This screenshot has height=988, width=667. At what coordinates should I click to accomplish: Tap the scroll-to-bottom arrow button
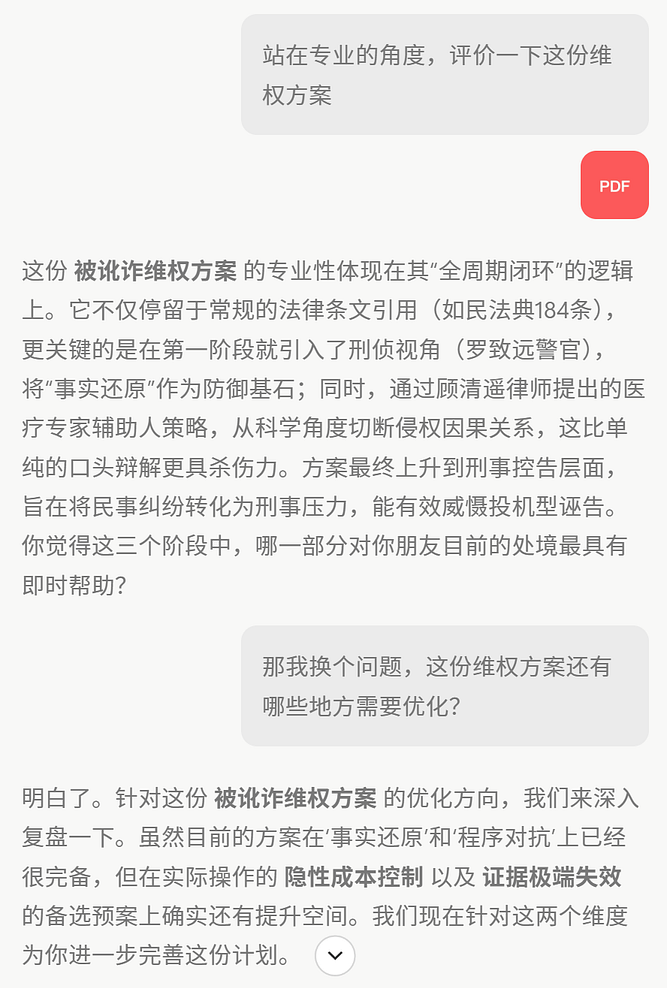pyautogui.click(x=335, y=956)
